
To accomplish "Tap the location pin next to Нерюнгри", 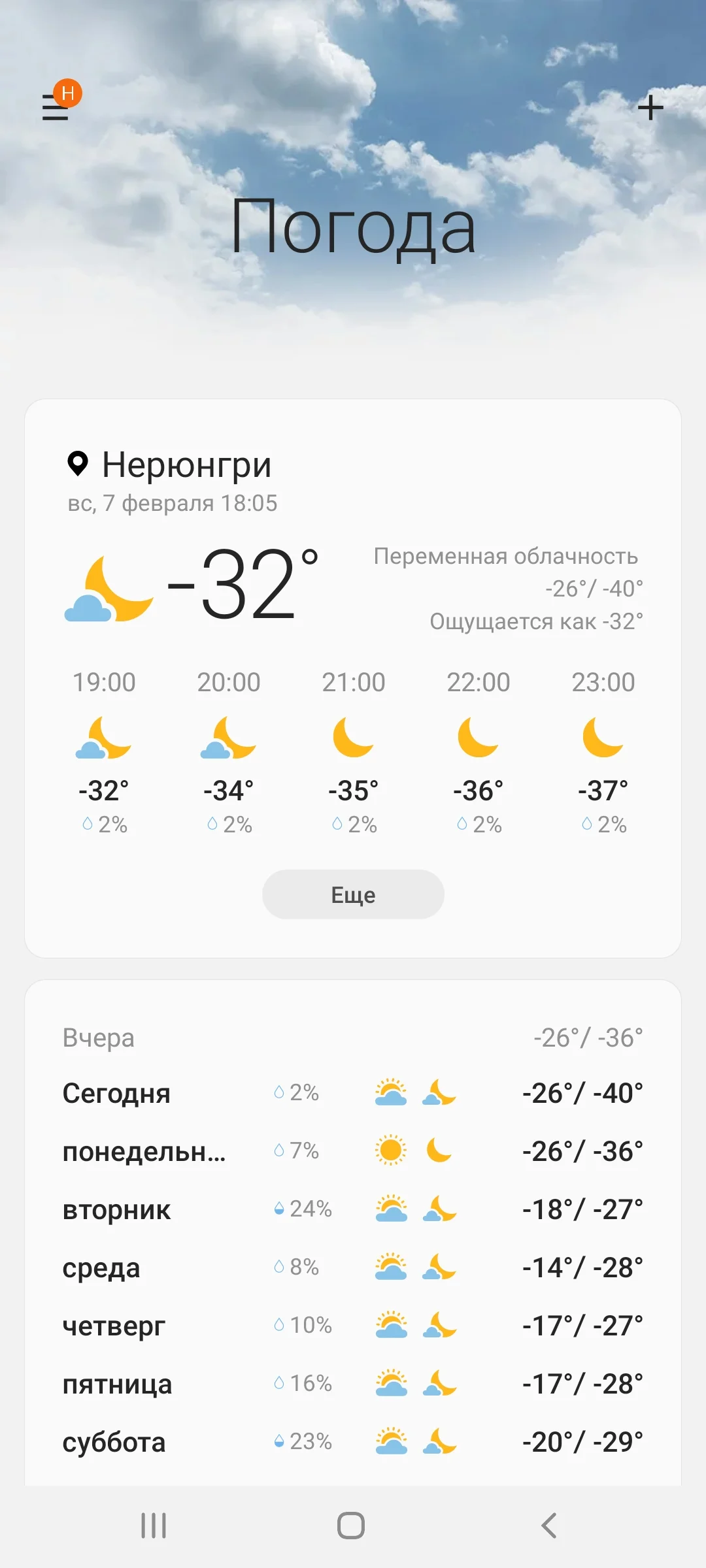I will point(78,464).
